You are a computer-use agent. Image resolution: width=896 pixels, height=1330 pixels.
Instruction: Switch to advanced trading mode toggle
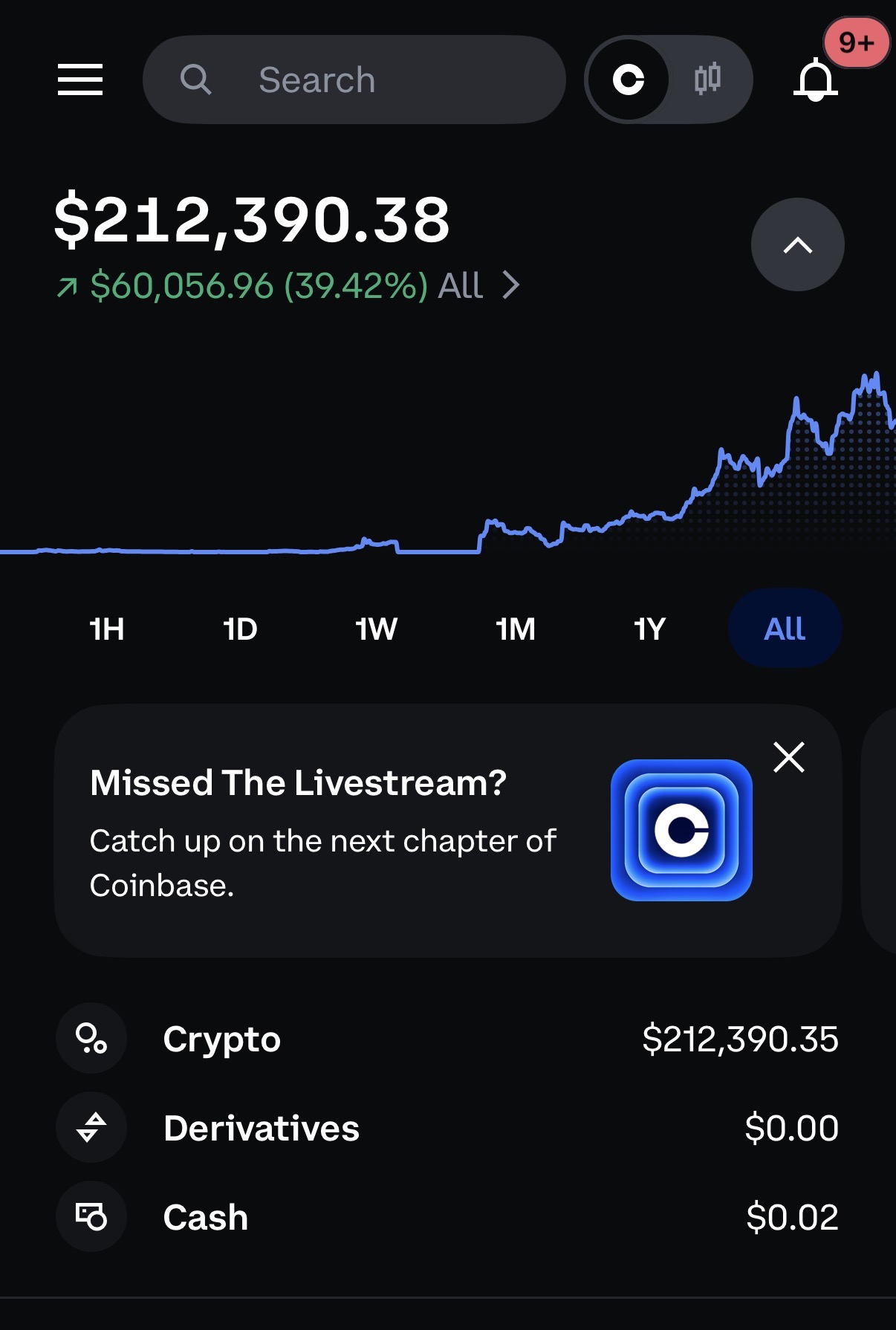coord(707,79)
